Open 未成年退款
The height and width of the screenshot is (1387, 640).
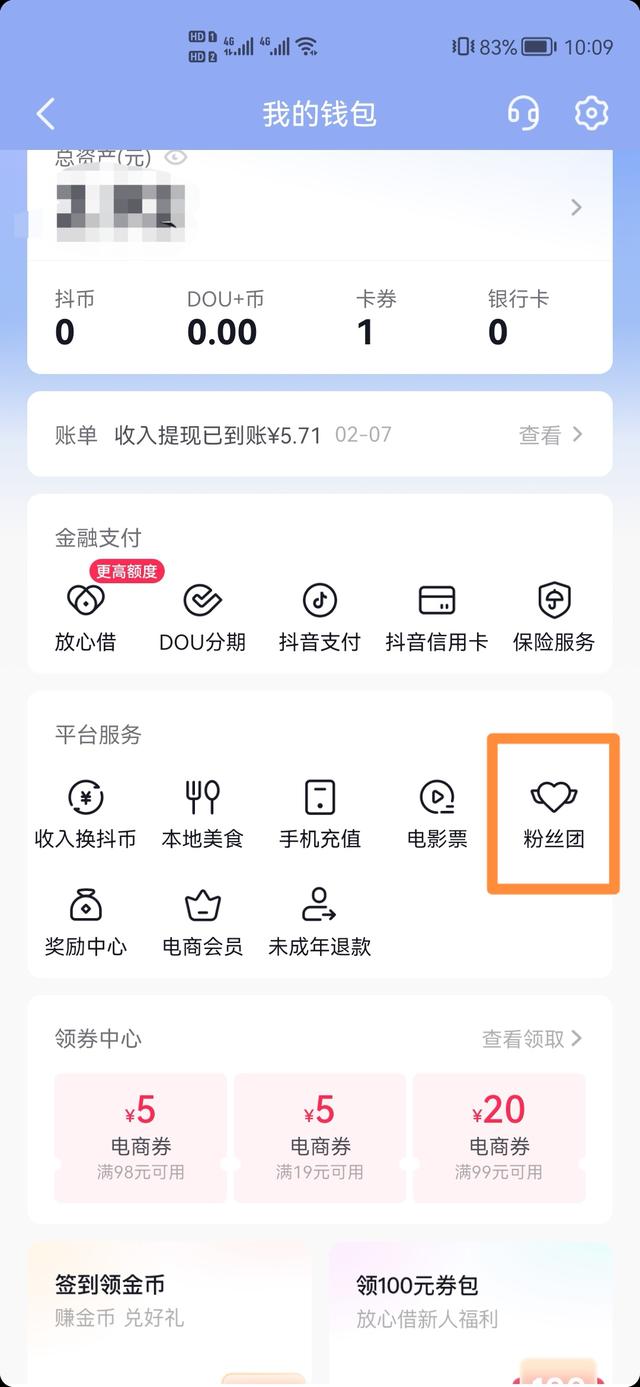pos(319,921)
